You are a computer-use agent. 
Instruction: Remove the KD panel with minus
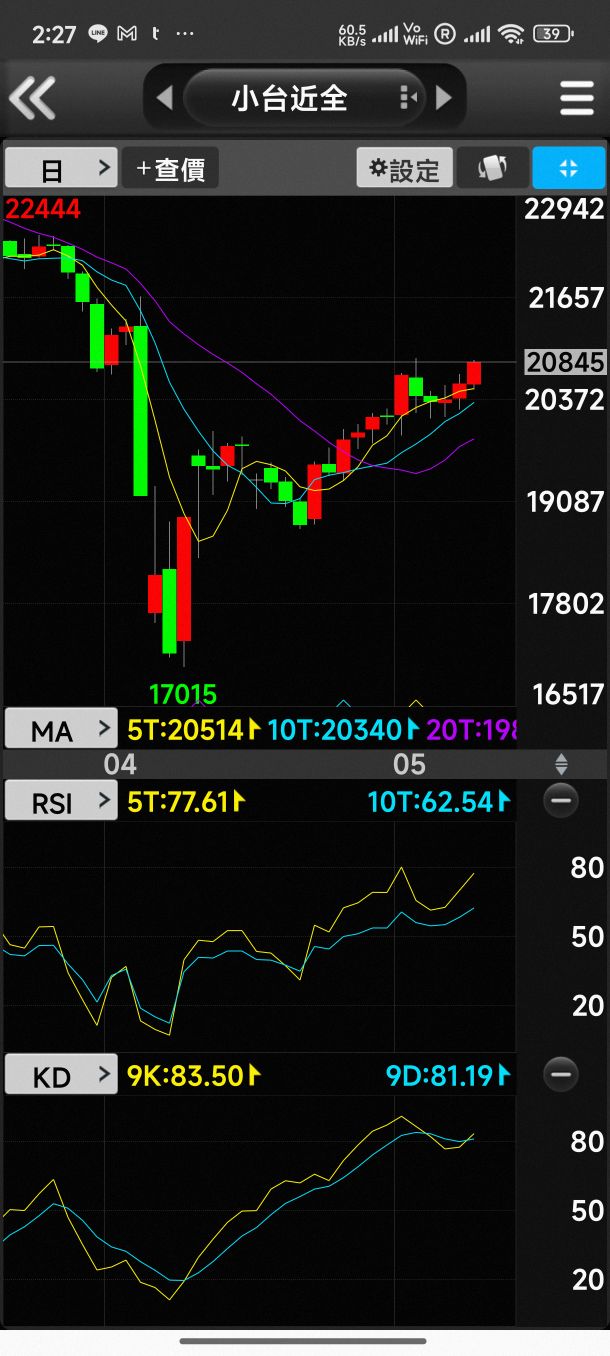click(561, 1075)
